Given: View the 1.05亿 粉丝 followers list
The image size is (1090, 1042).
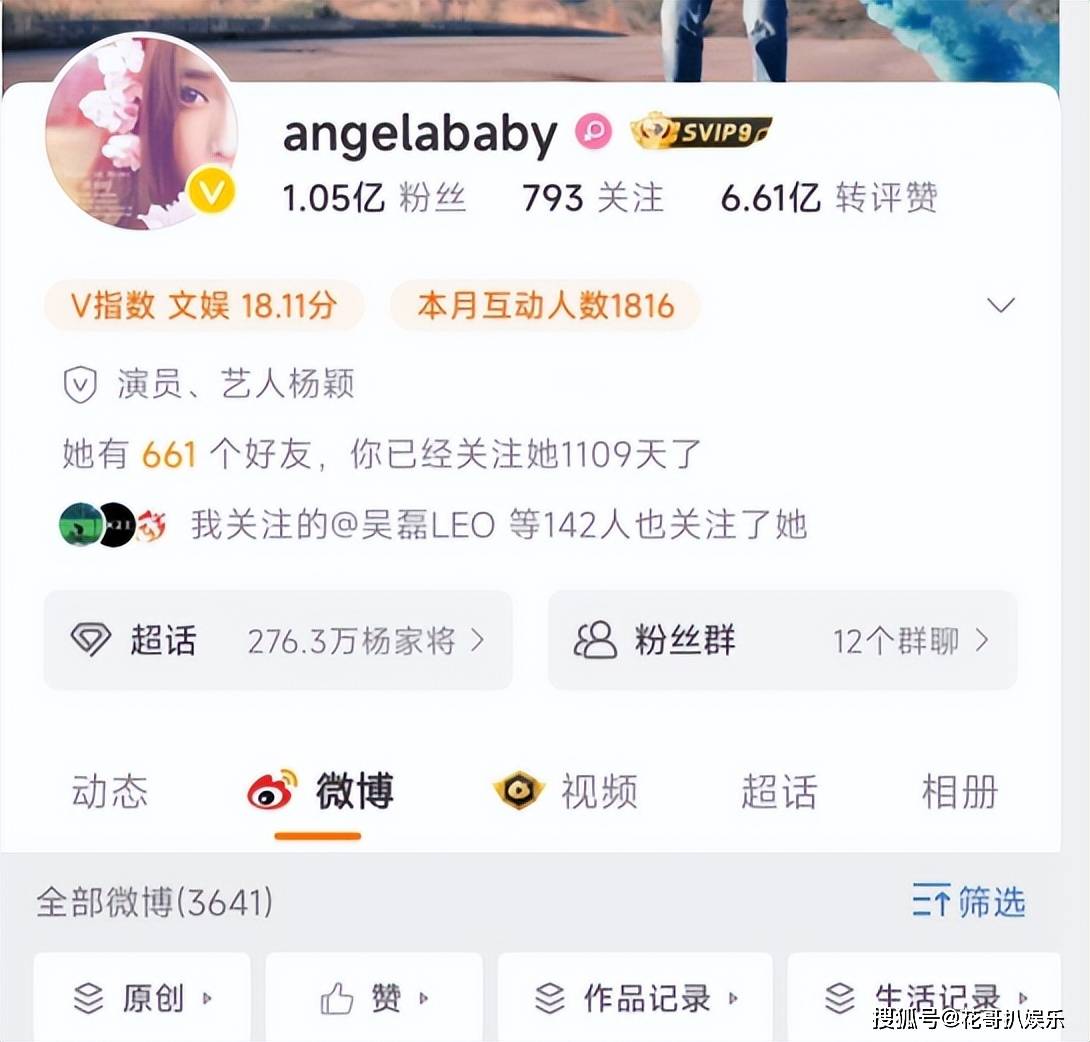Looking at the screenshot, I should (374, 198).
